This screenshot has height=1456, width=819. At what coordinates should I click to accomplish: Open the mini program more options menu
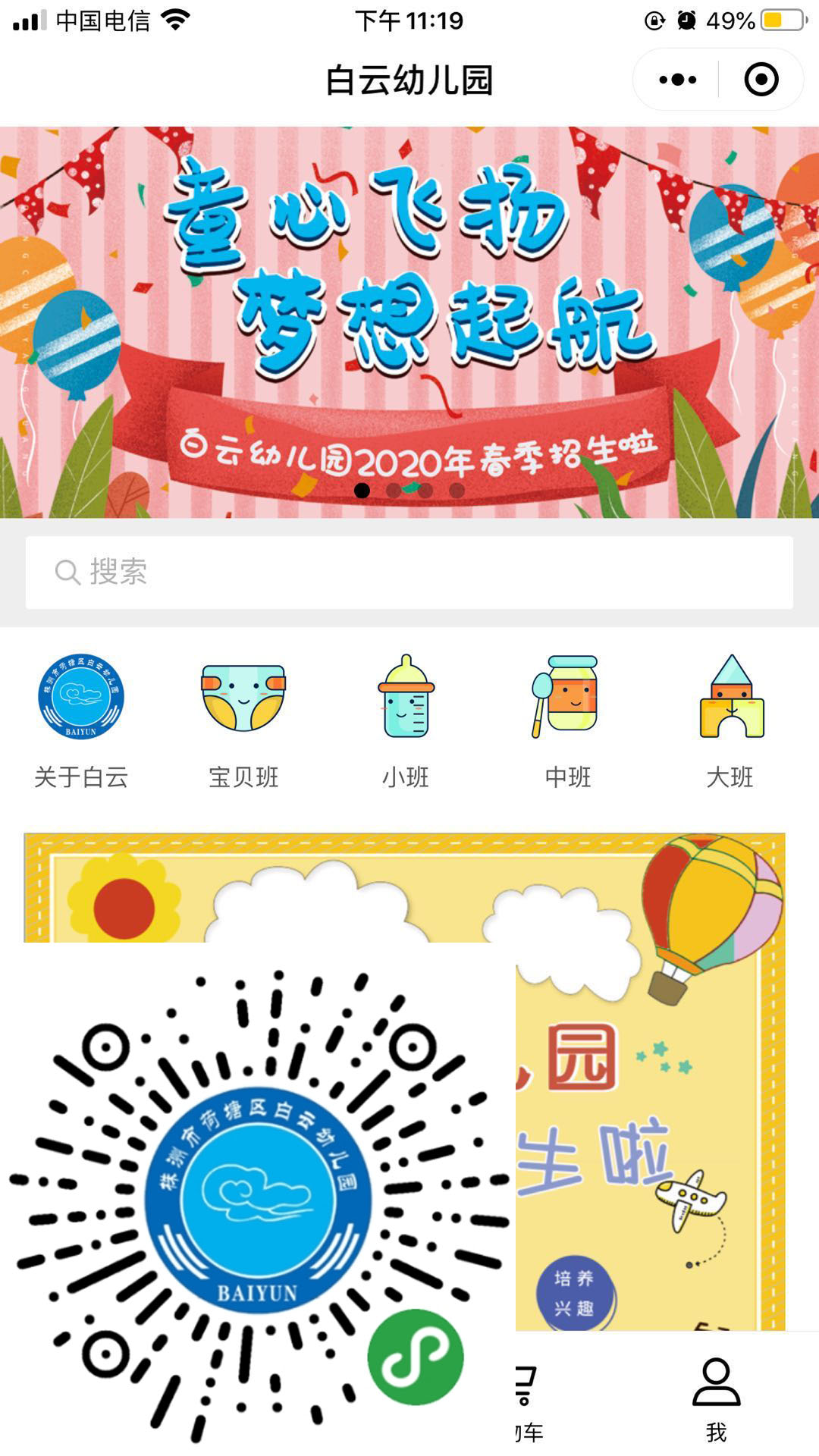coord(677,80)
